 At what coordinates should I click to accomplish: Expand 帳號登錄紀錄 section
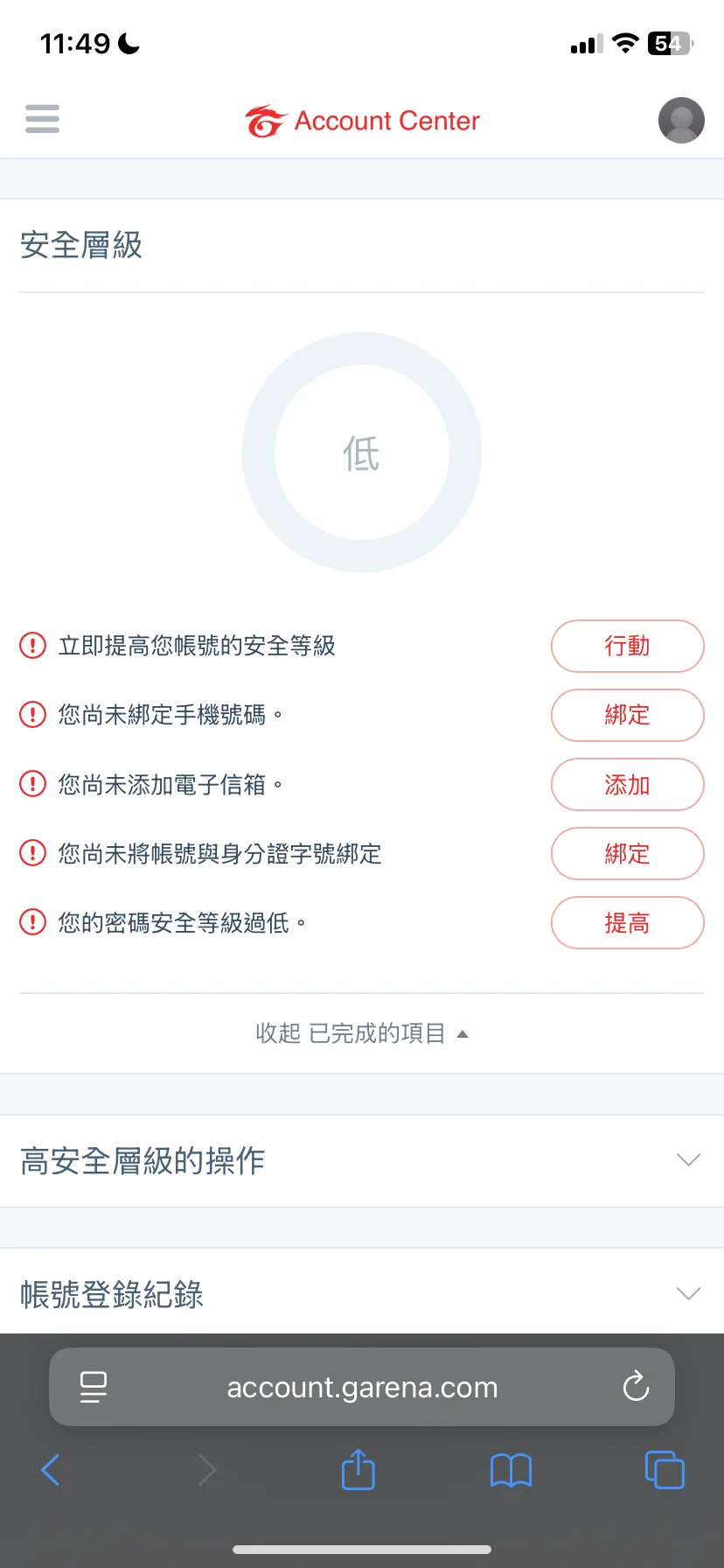[x=362, y=1292]
